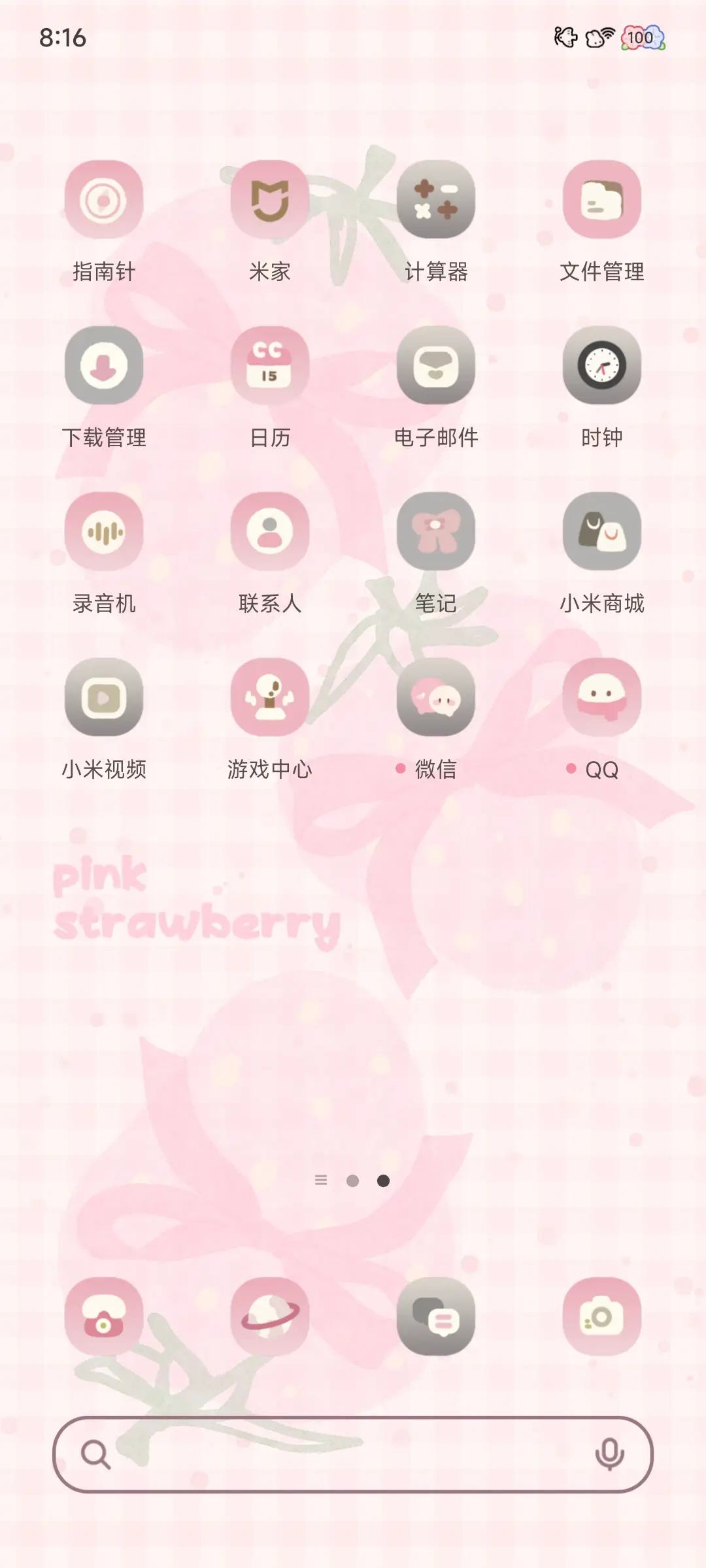
Task: Open 微信 WeChat with unread dot
Action: [436, 696]
